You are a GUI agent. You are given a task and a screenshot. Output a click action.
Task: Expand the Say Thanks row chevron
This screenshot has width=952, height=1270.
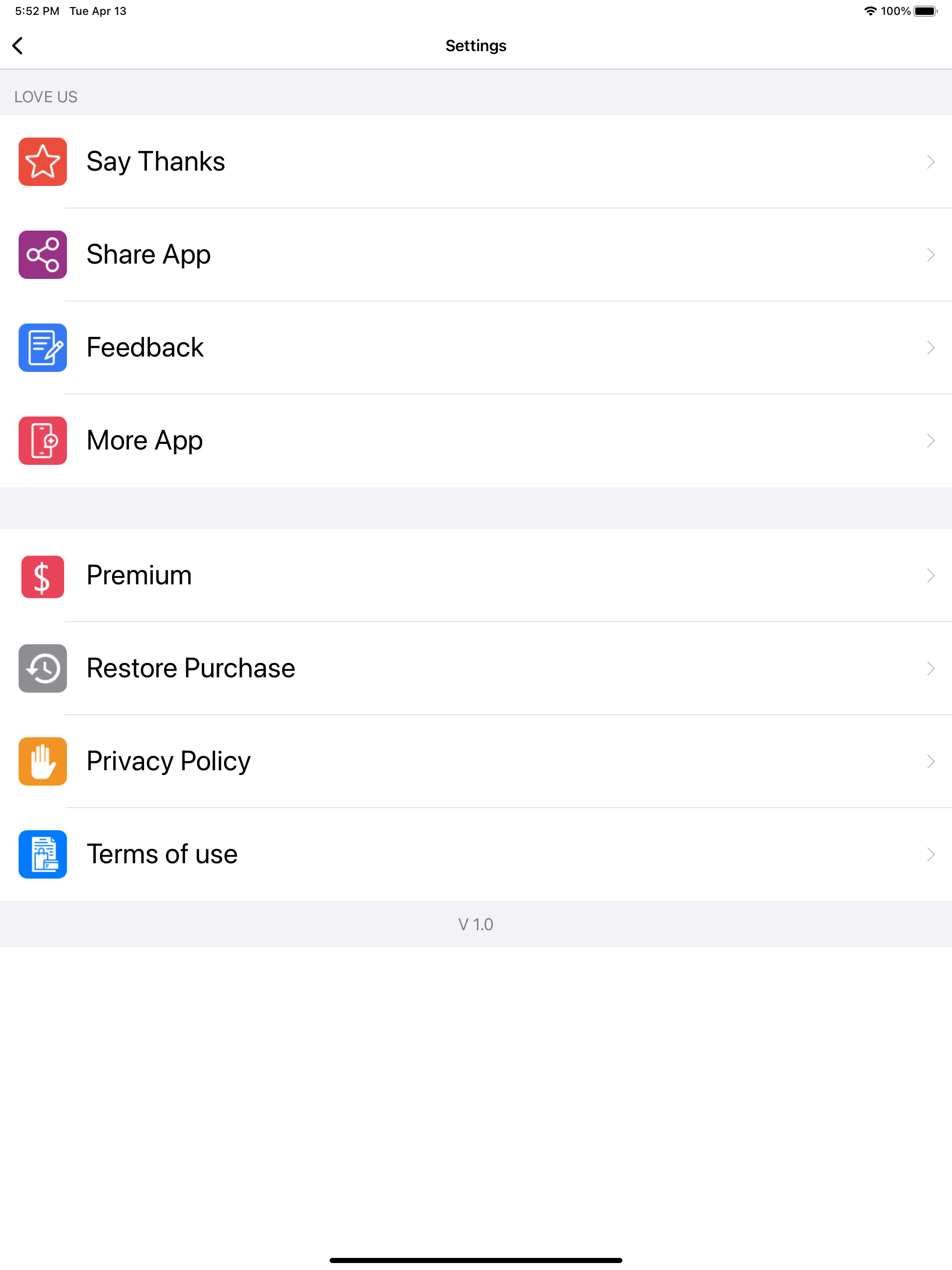[930, 162]
